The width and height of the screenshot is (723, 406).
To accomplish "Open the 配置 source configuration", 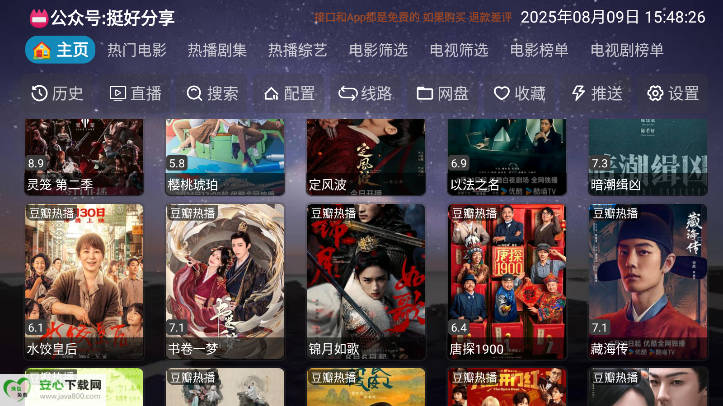I will [289, 93].
